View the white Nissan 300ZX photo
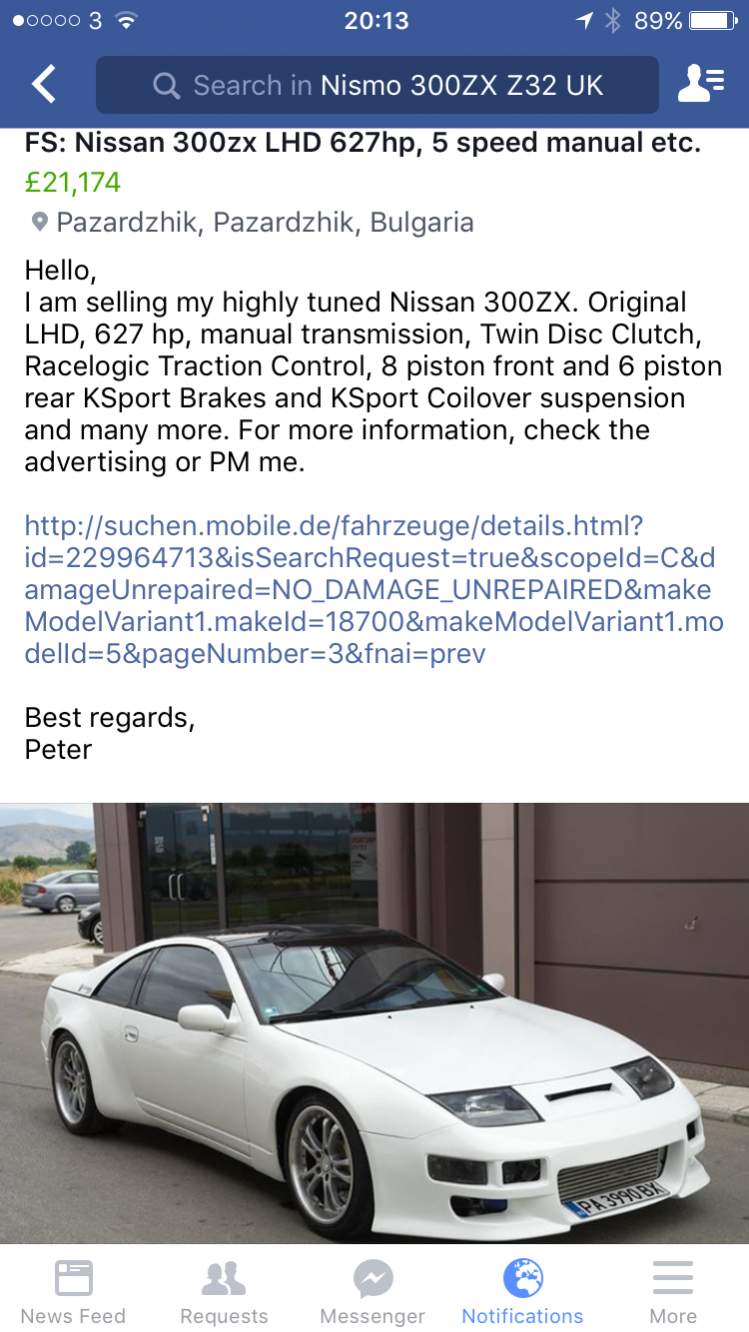Image resolution: width=749 pixels, height=1332 pixels. pos(374,1022)
